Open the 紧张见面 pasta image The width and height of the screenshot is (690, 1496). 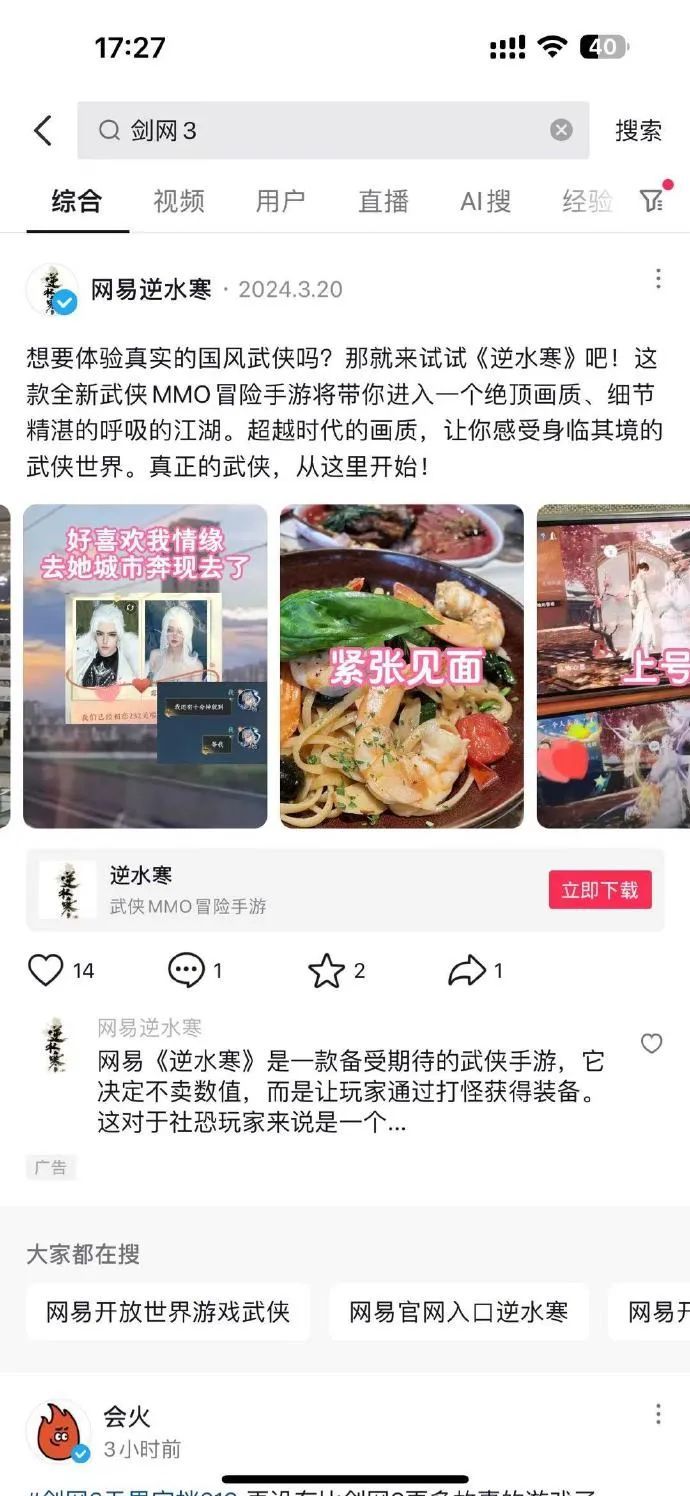[x=401, y=666]
